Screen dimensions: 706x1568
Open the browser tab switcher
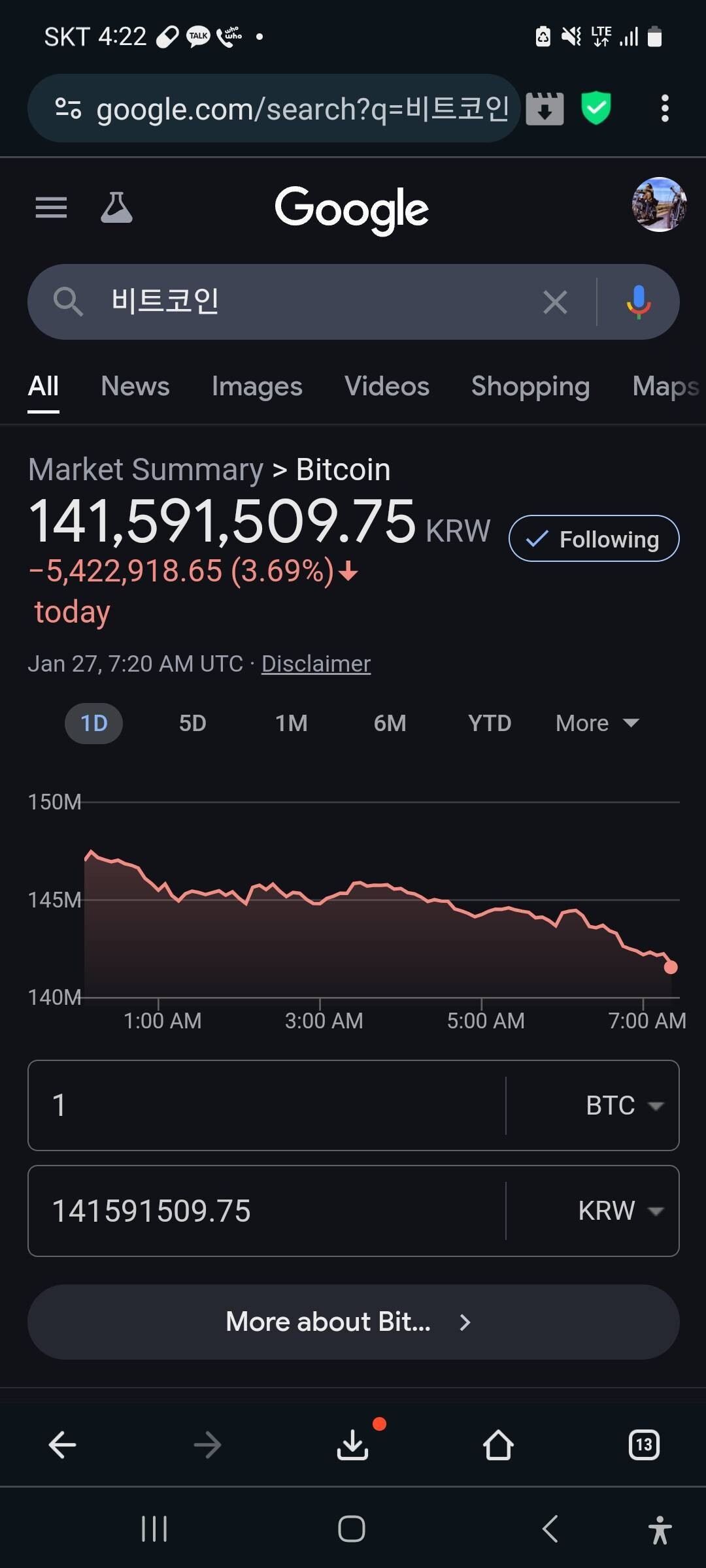644,1445
